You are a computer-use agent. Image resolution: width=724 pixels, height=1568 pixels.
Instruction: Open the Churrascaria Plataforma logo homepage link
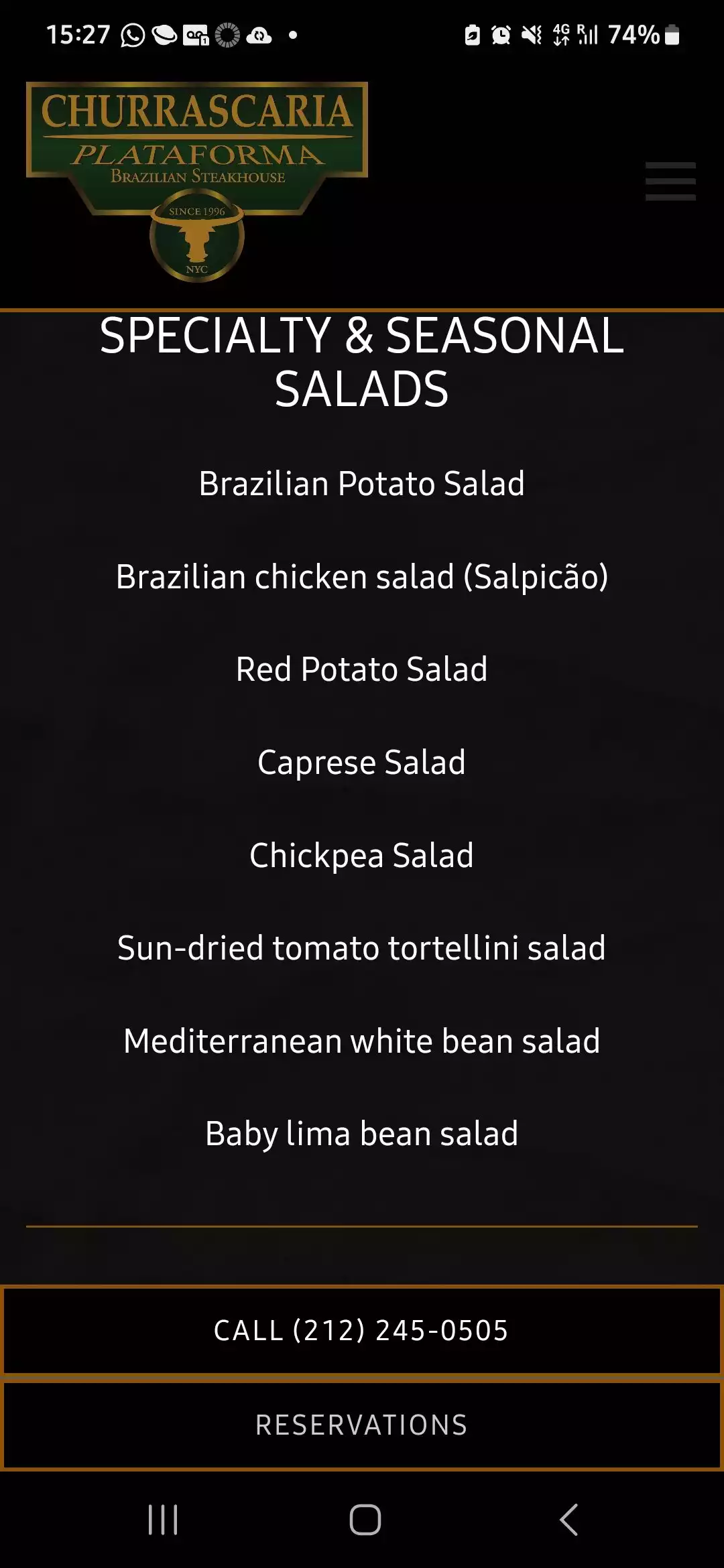click(197, 181)
